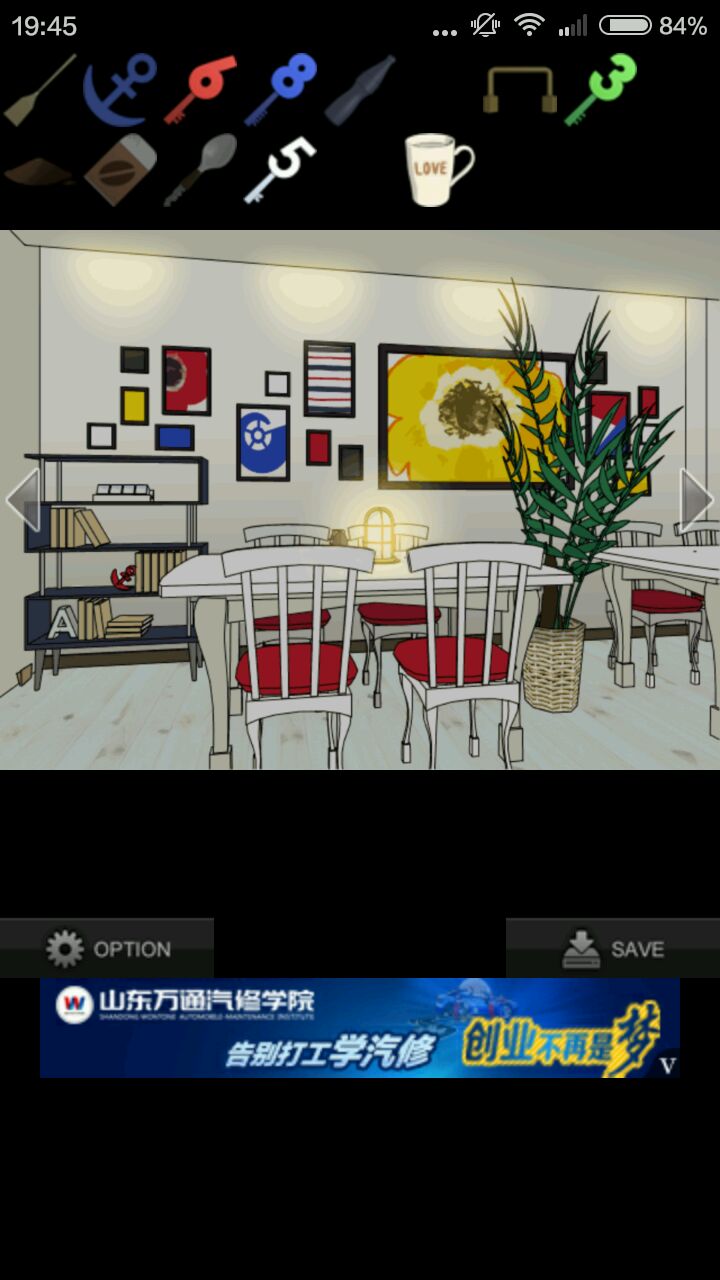This screenshot has height=1280, width=720.
Task: Save the game progress
Action: (x=613, y=948)
